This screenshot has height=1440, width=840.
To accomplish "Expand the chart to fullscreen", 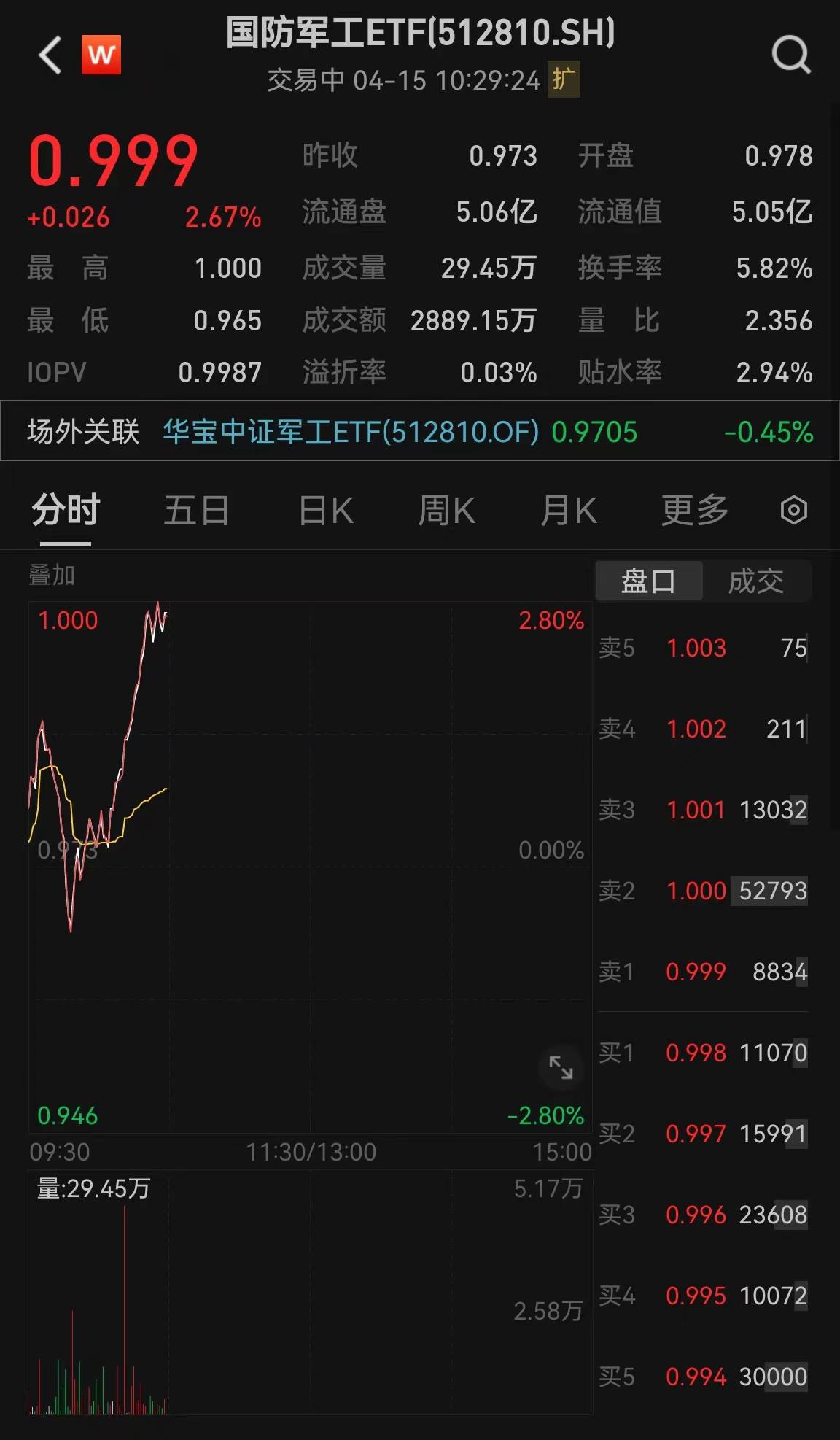I will [560, 1068].
